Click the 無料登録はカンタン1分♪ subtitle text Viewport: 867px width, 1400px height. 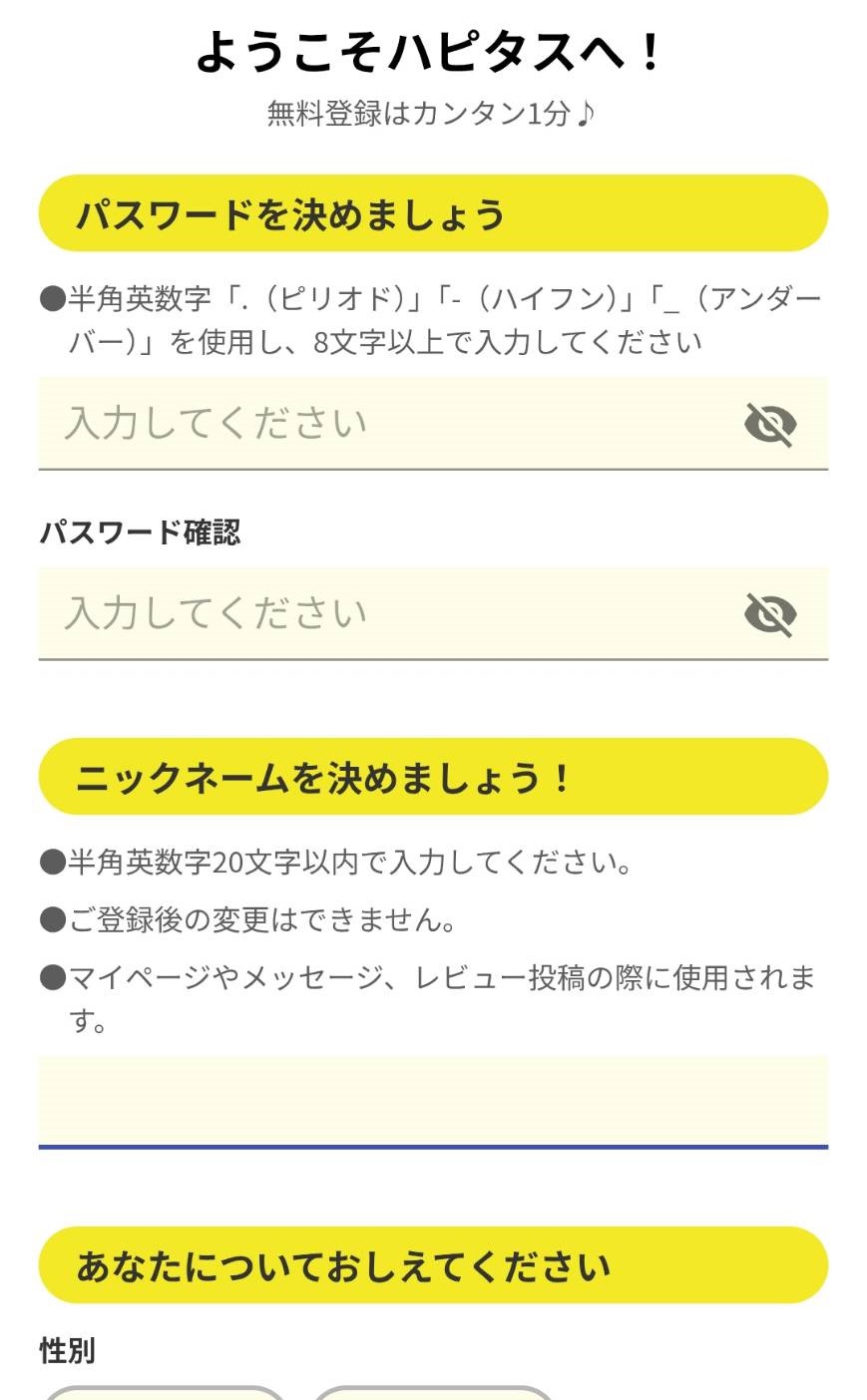[x=433, y=113]
